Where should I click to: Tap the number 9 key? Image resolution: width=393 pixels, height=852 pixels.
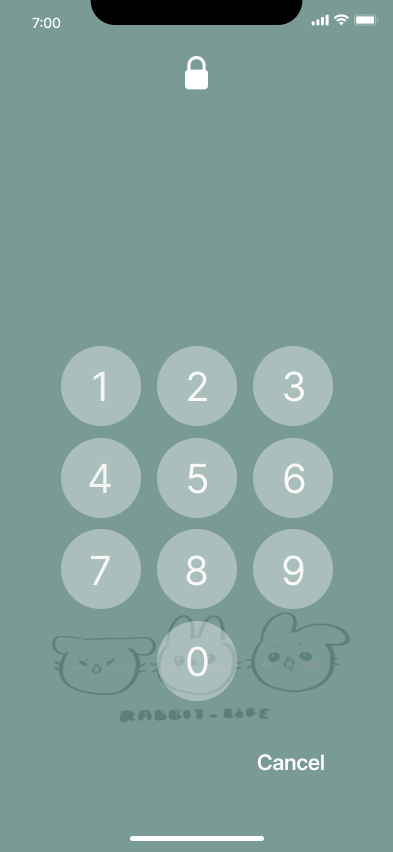pyautogui.click(x=293, y=569)
